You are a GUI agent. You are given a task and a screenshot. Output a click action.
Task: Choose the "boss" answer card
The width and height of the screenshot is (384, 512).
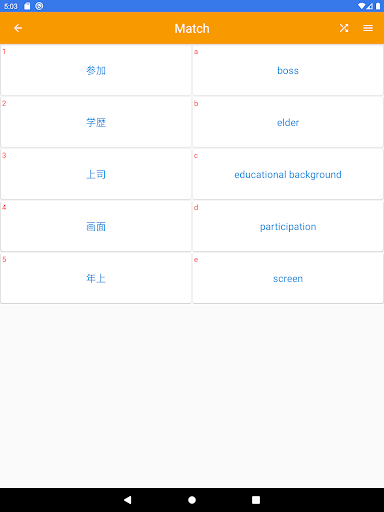[288, 70]
